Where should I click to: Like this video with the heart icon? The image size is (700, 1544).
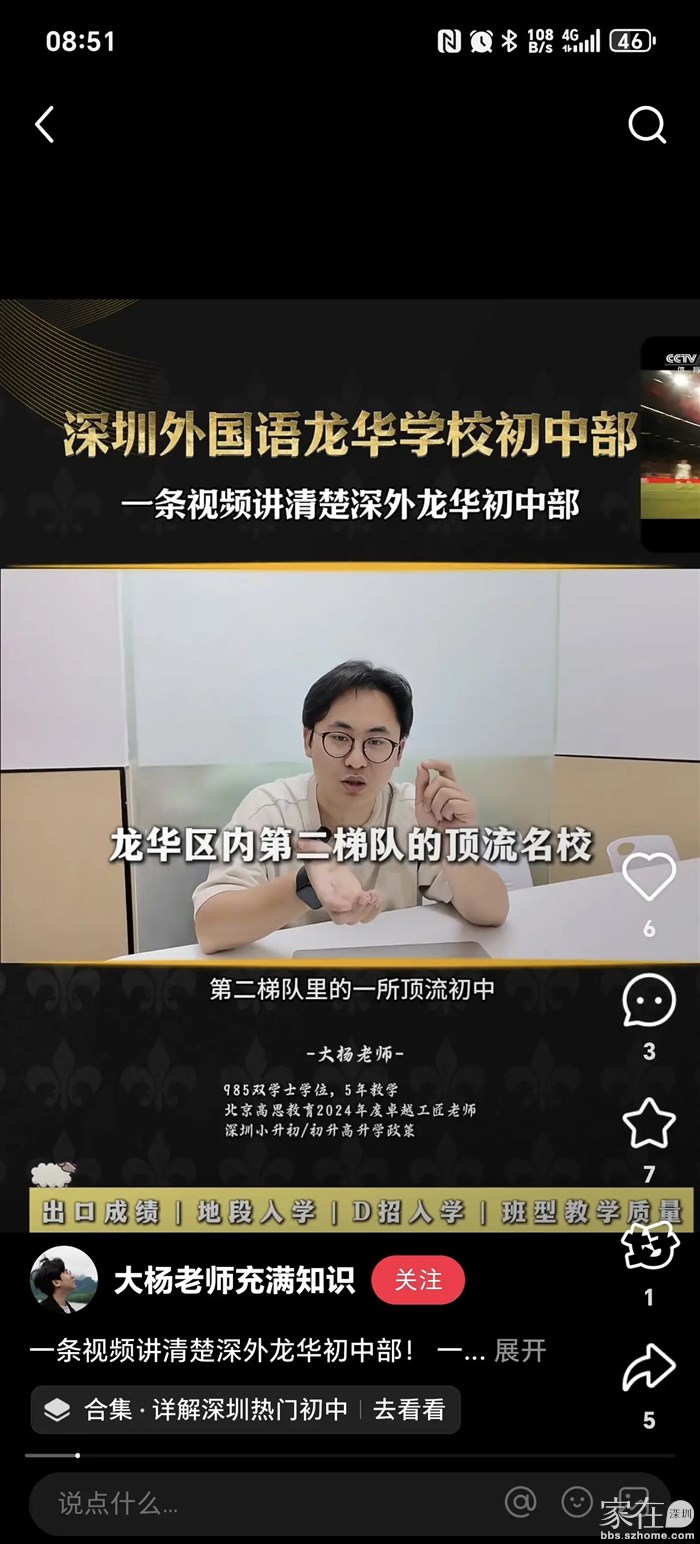648,877
